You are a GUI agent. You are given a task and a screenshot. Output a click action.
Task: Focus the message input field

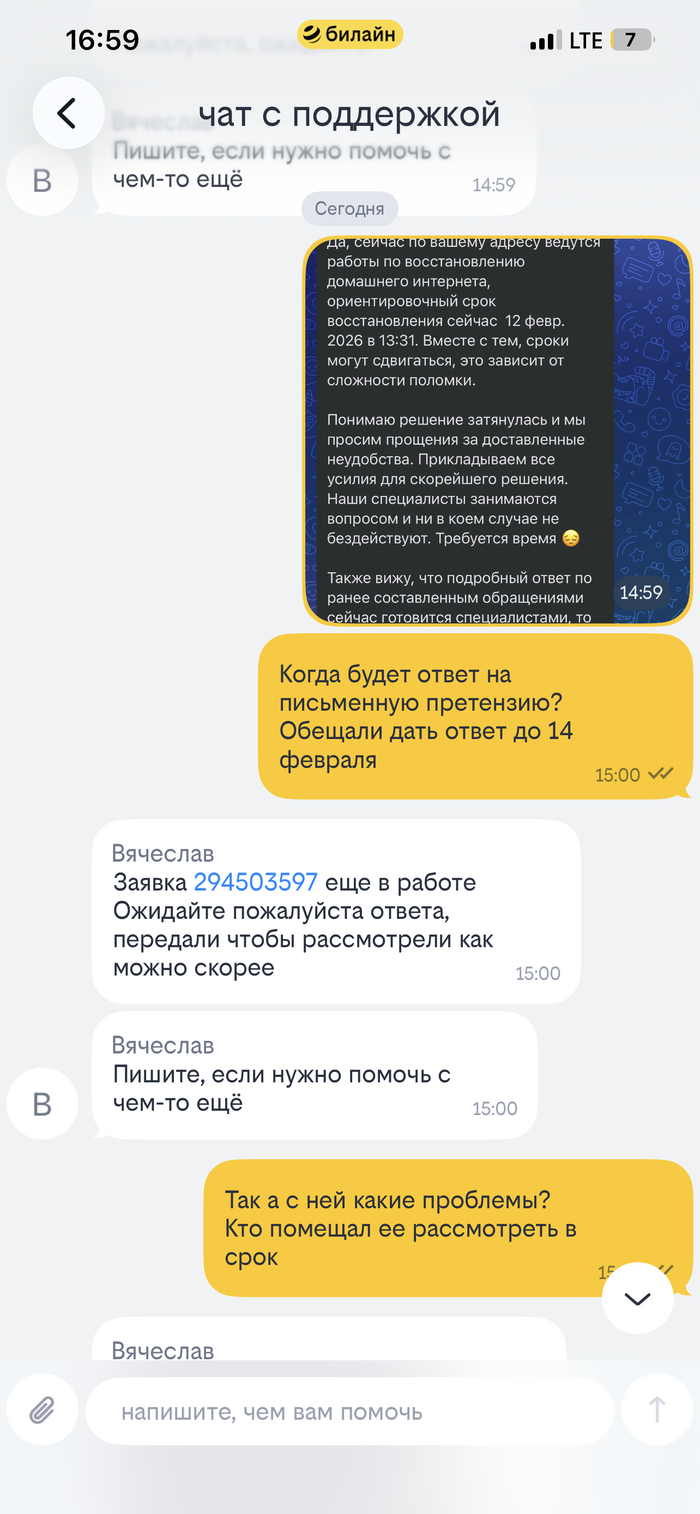coord(350,1411)
